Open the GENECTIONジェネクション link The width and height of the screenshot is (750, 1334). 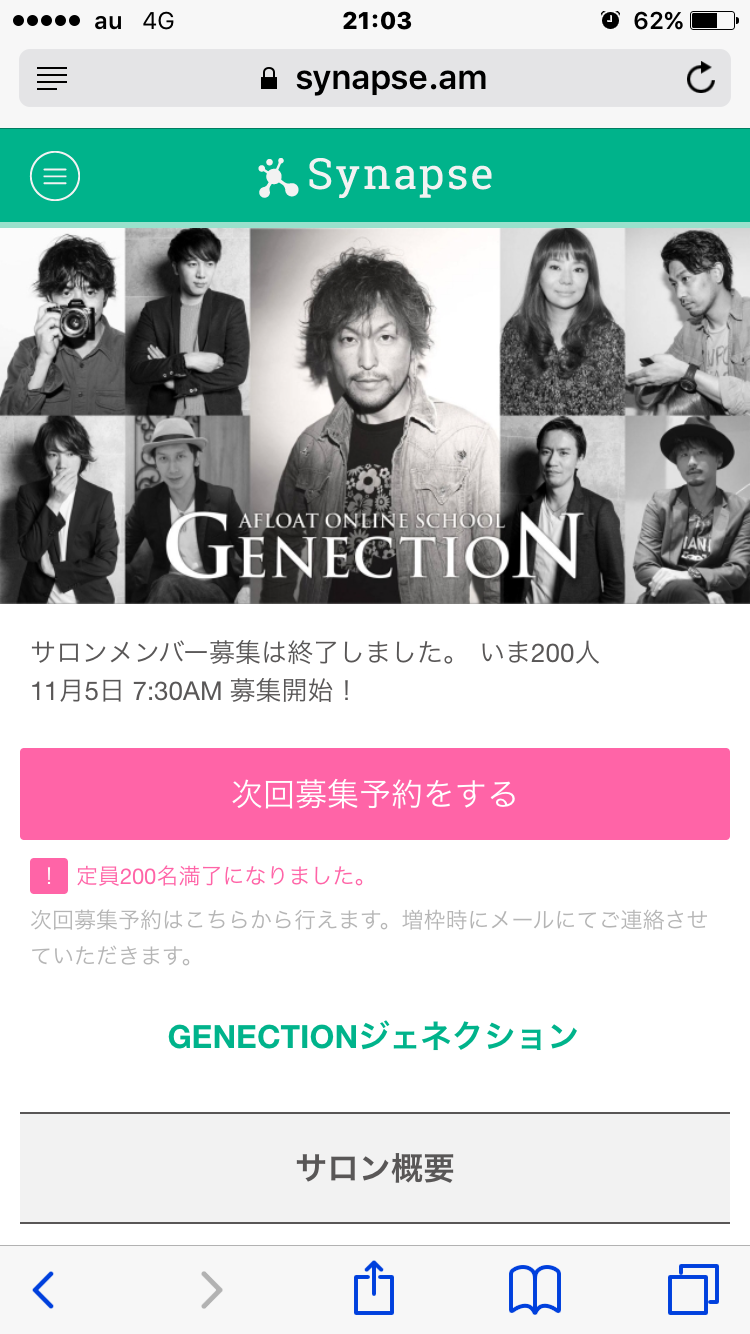373,1037
